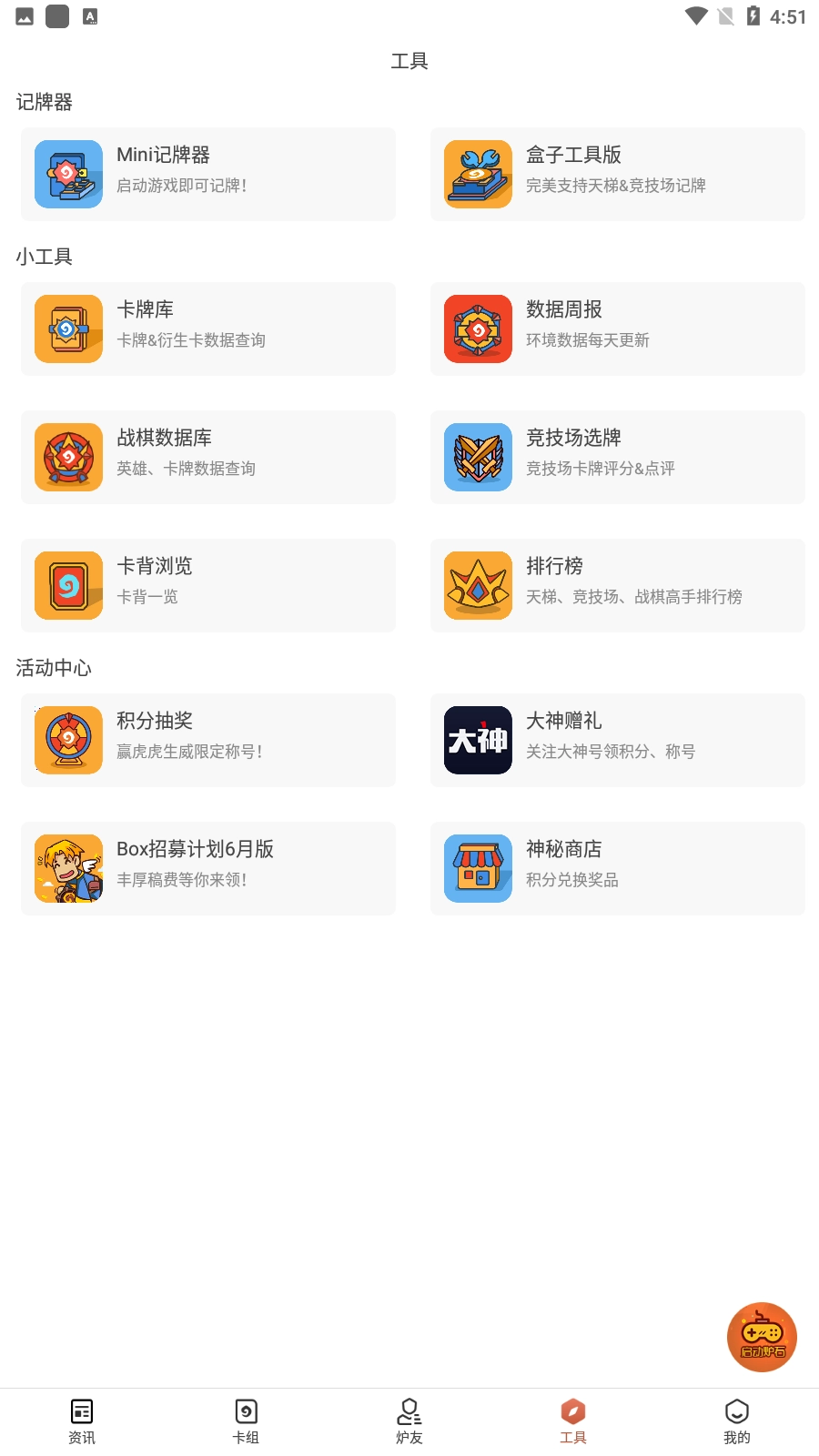Tap the 启动炉石 floating launch button

coord(762,1337)
